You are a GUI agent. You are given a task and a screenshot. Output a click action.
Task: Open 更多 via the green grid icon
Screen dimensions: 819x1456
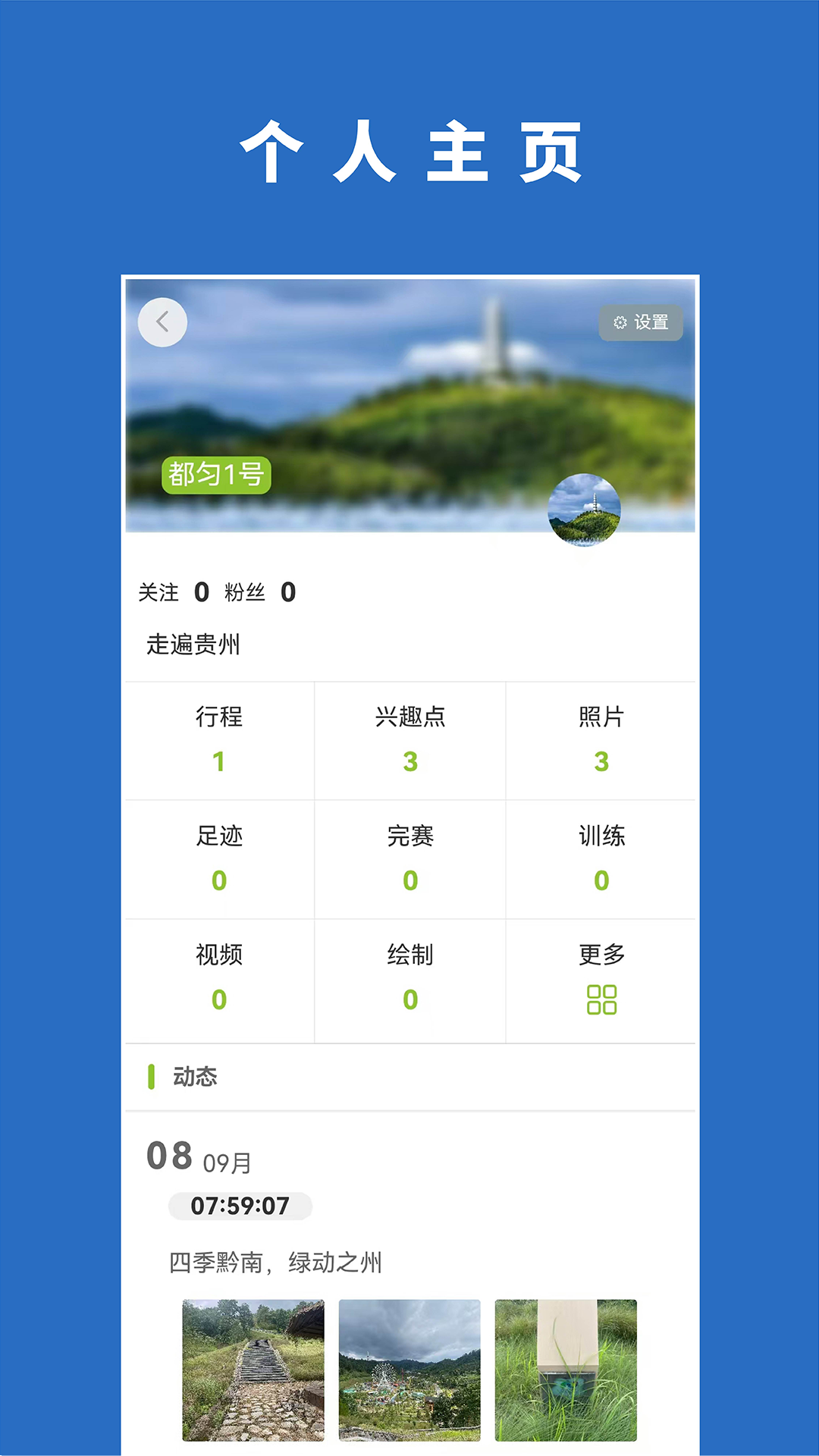(601, 1000)
